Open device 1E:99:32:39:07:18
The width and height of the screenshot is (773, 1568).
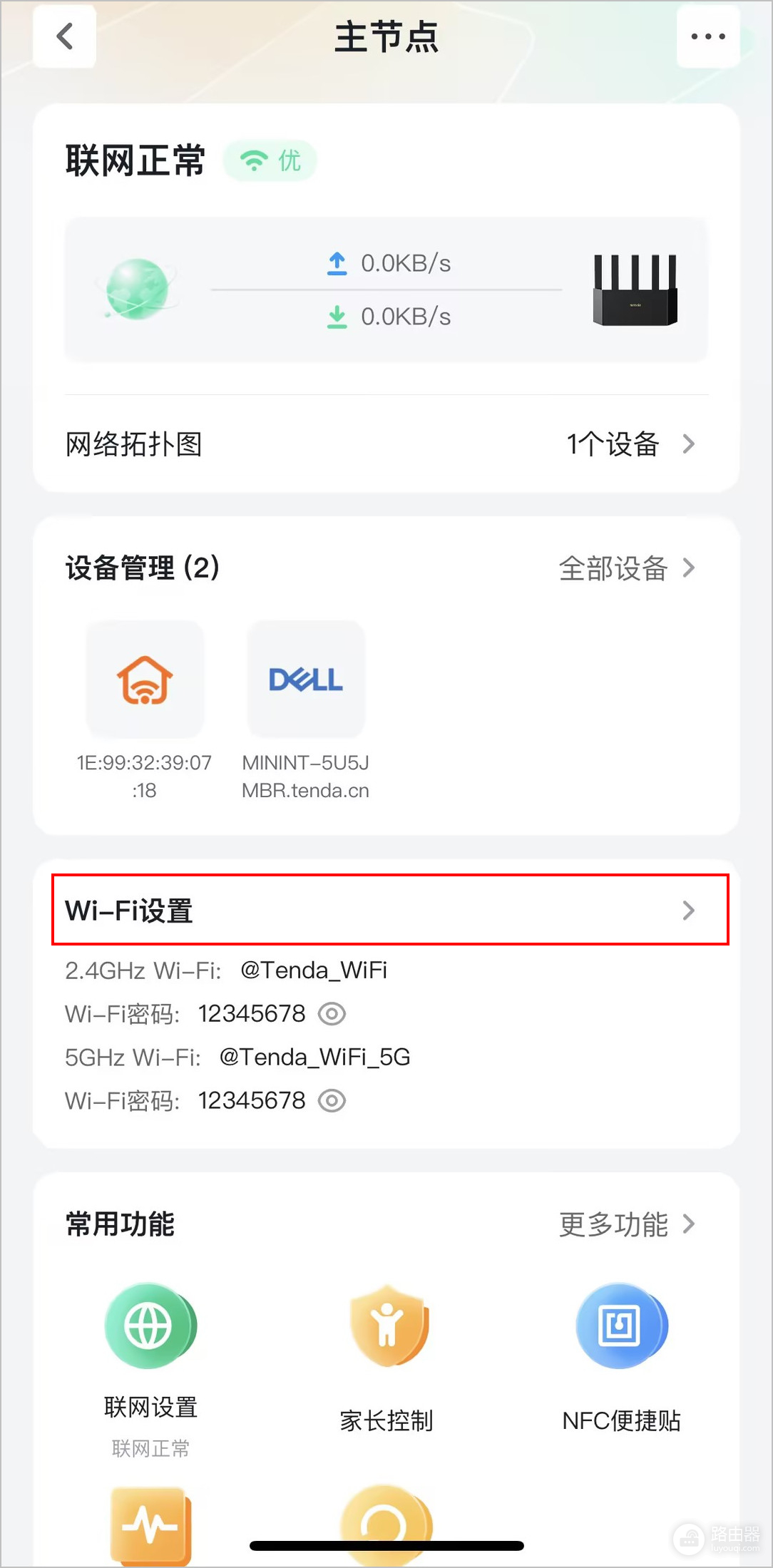pos(145,680)
